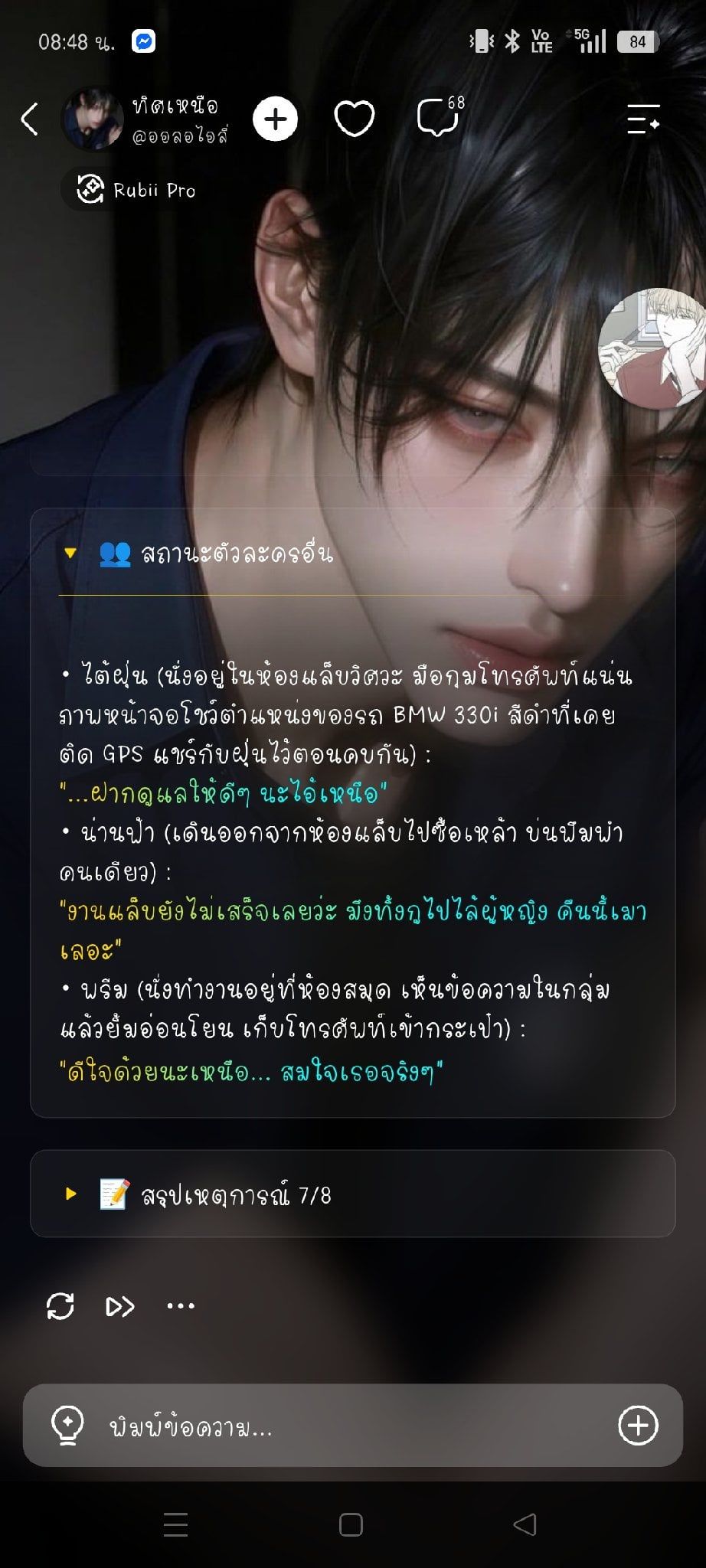706x1568 pixels.
Task: Open more options with the three dots
Action: [x=181, y=1305]
